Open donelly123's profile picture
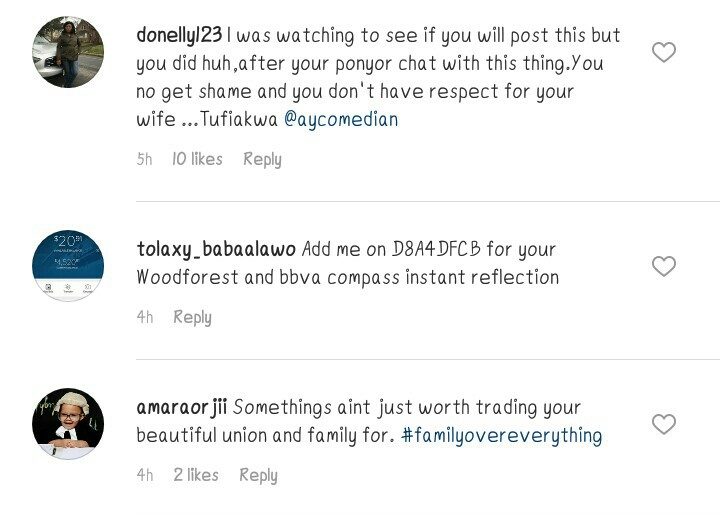 (x=68, y=53)
